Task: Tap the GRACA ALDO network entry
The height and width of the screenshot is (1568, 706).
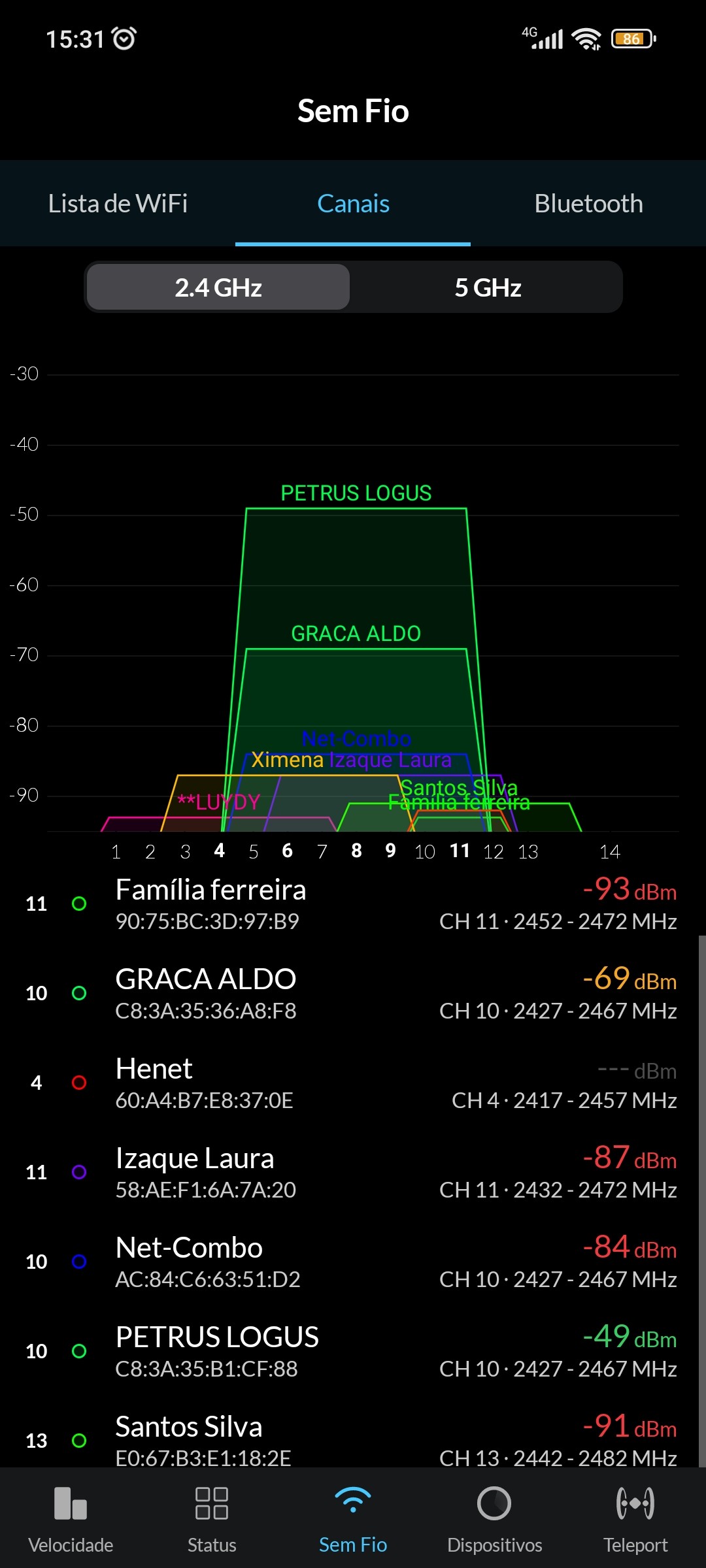Action: point(353,994)
